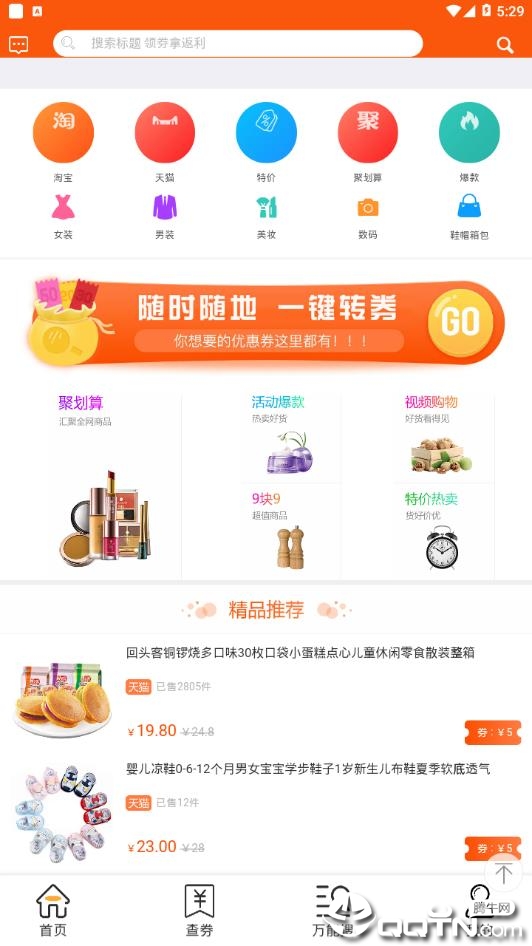The width and height of the screenshot is (532, 946).
Task: Open the 爆款 category
Action: tap(469, 142)
